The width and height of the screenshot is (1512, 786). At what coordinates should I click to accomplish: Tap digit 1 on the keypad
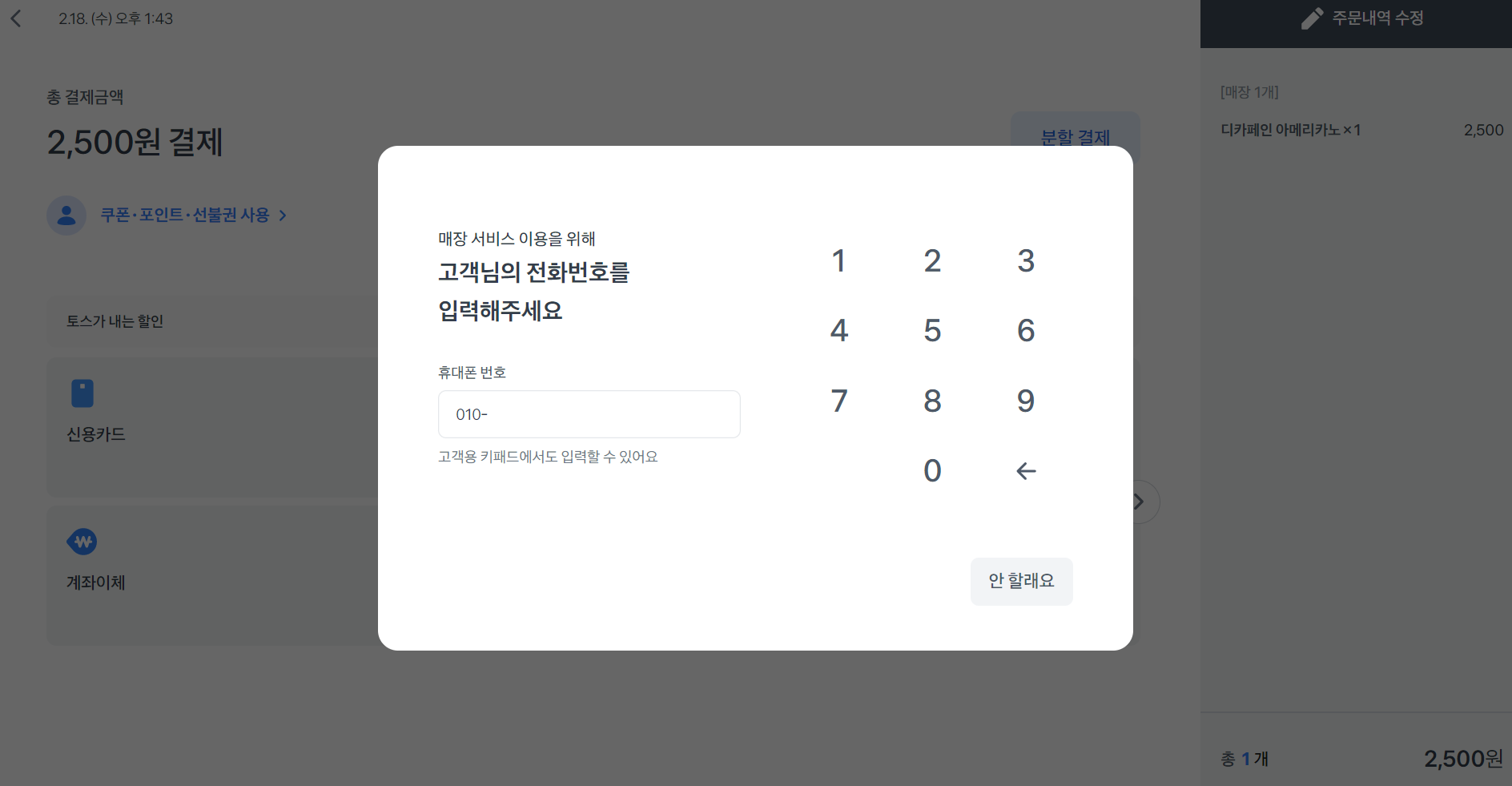[x=838, y=260]
